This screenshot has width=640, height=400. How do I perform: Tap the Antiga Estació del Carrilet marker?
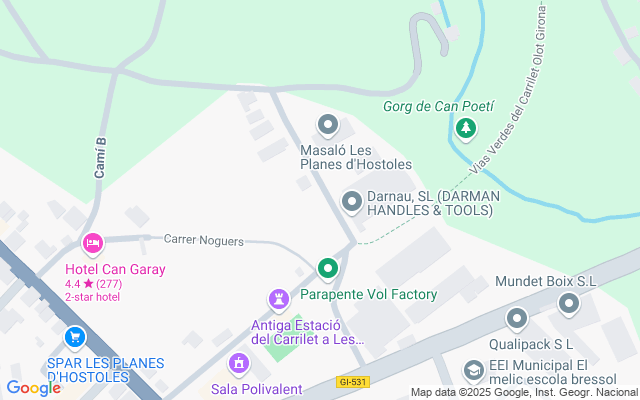pyautogui.click(x=279, y=299)
